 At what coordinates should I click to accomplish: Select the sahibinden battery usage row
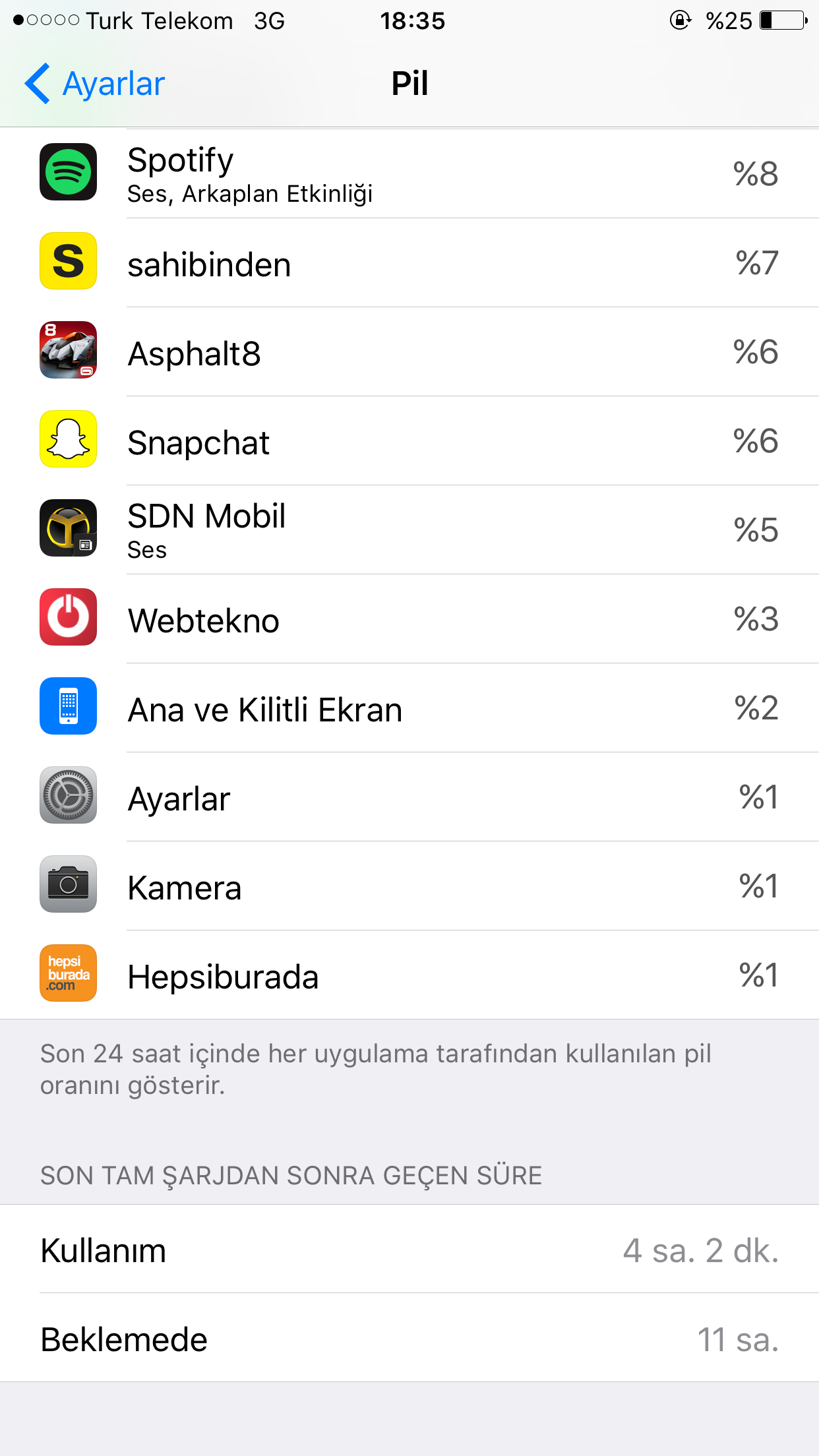click(409, 264)
